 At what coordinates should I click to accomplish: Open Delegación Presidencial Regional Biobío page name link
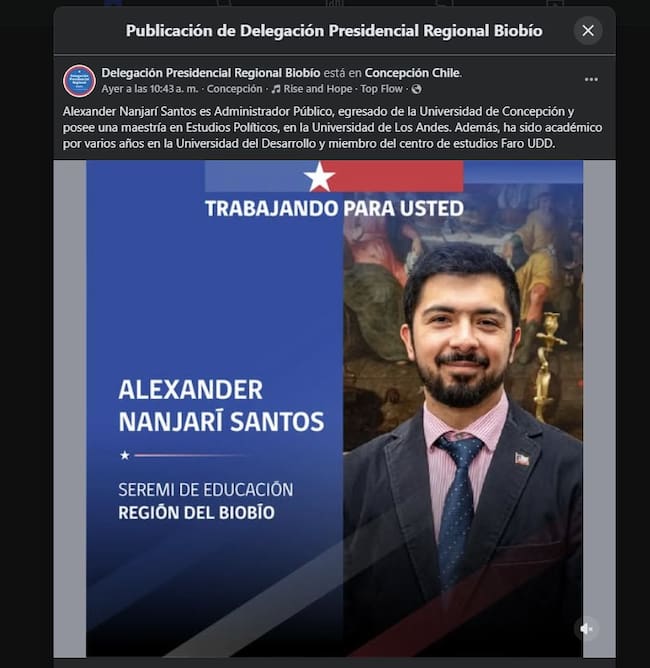point(211,73)
